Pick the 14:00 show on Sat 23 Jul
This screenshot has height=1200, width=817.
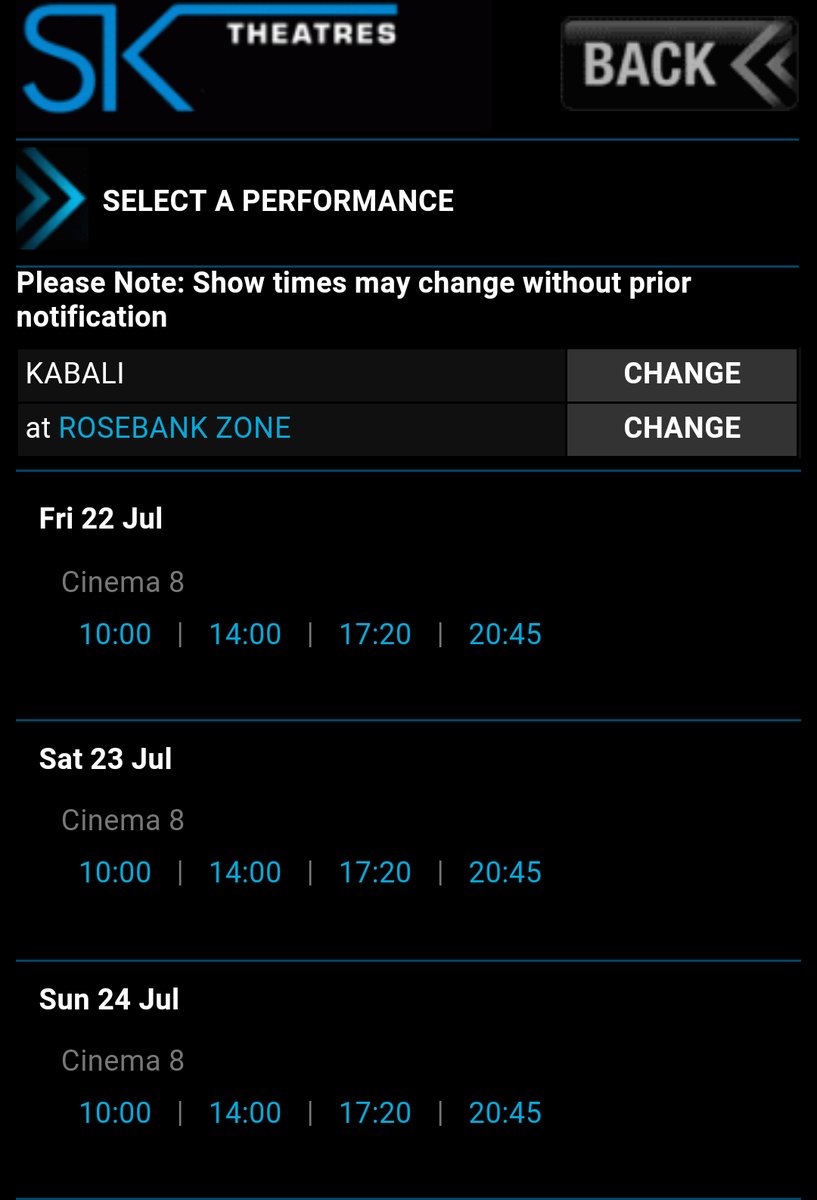tap(245, 872)
